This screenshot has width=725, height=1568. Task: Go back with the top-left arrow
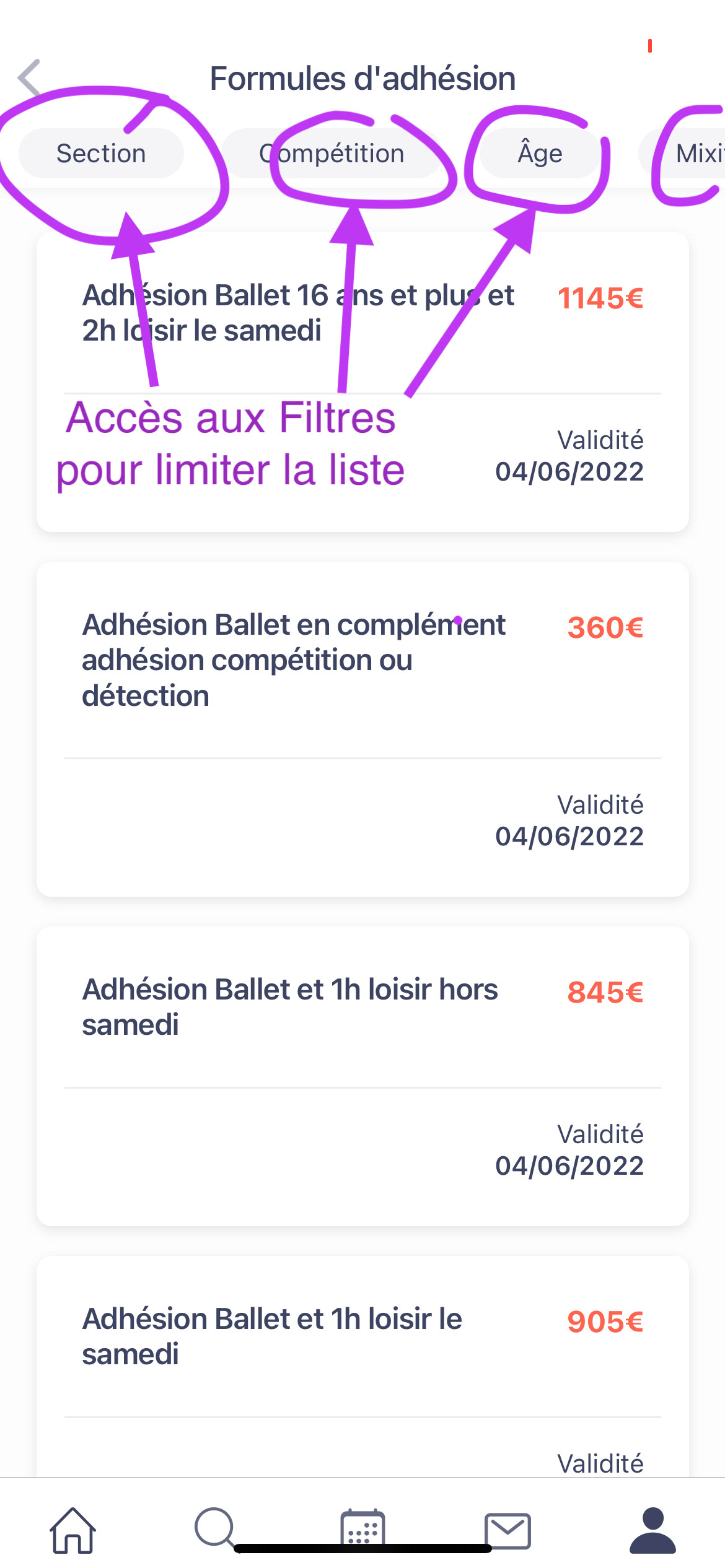click(29, 79)
